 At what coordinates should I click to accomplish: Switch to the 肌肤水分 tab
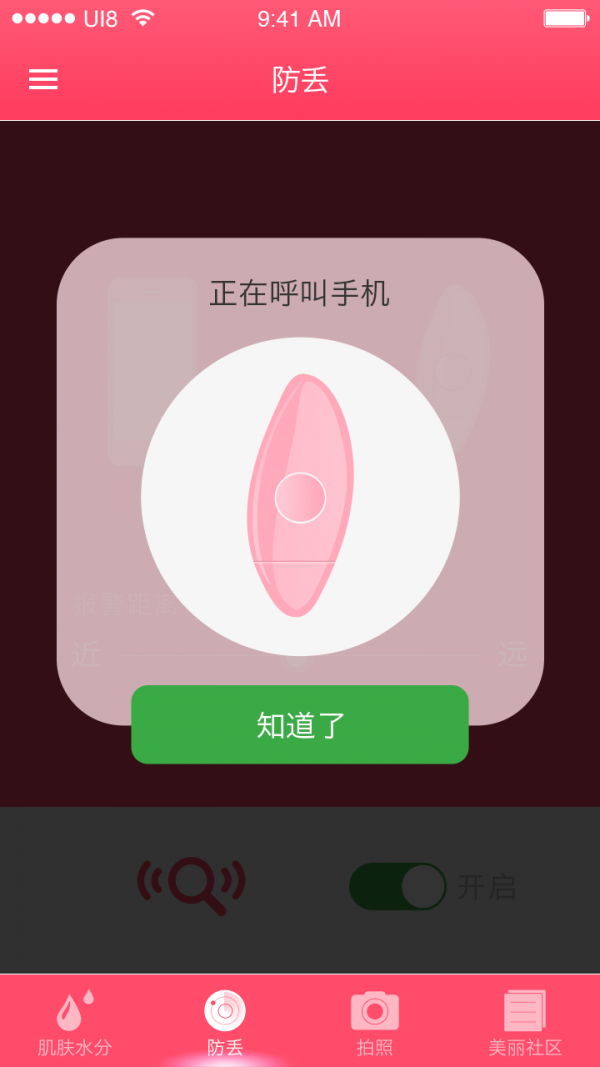(75, 1022)
